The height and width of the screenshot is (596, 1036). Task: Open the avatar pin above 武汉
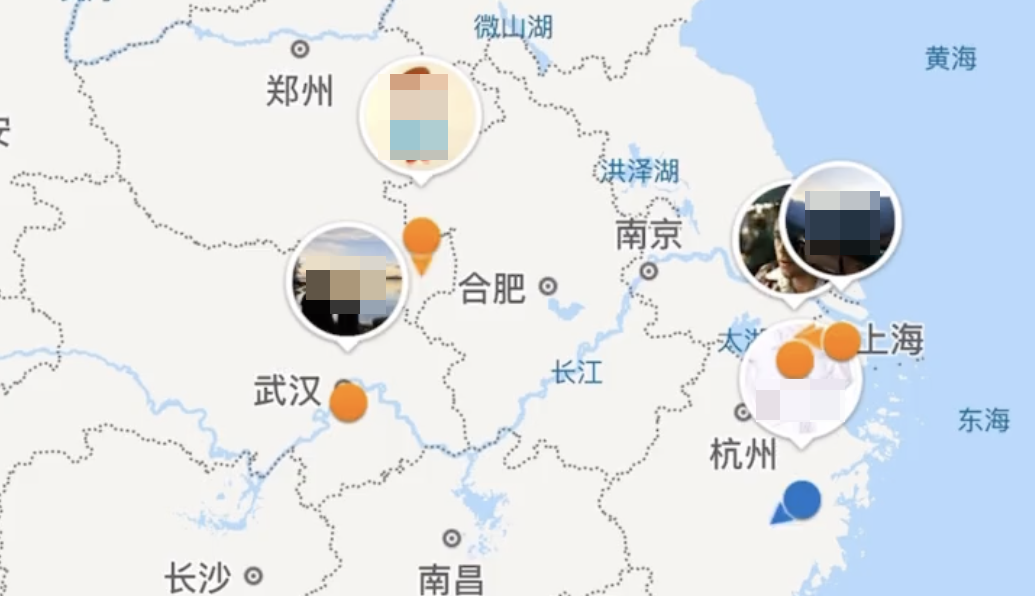pos(348,282)
